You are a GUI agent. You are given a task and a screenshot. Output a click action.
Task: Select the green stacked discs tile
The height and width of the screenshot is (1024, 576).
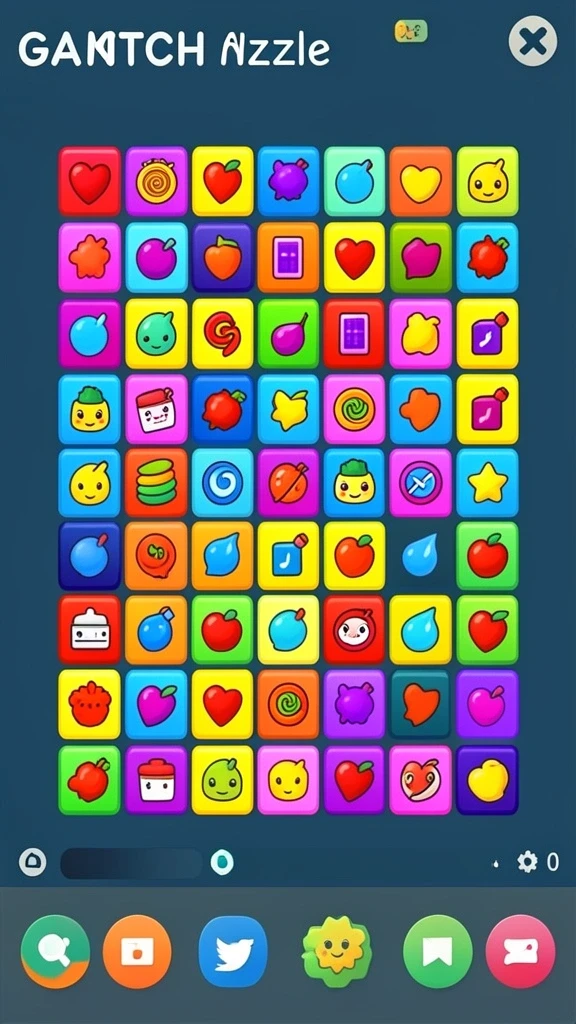(x=156, y=483)
